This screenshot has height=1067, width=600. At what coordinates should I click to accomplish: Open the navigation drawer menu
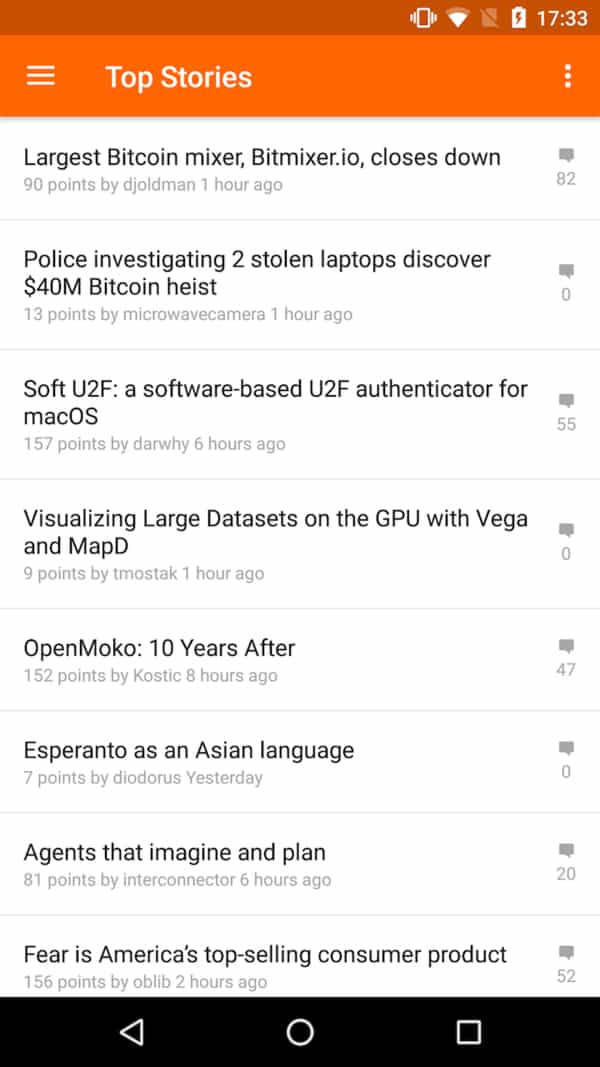coord(40,76)
